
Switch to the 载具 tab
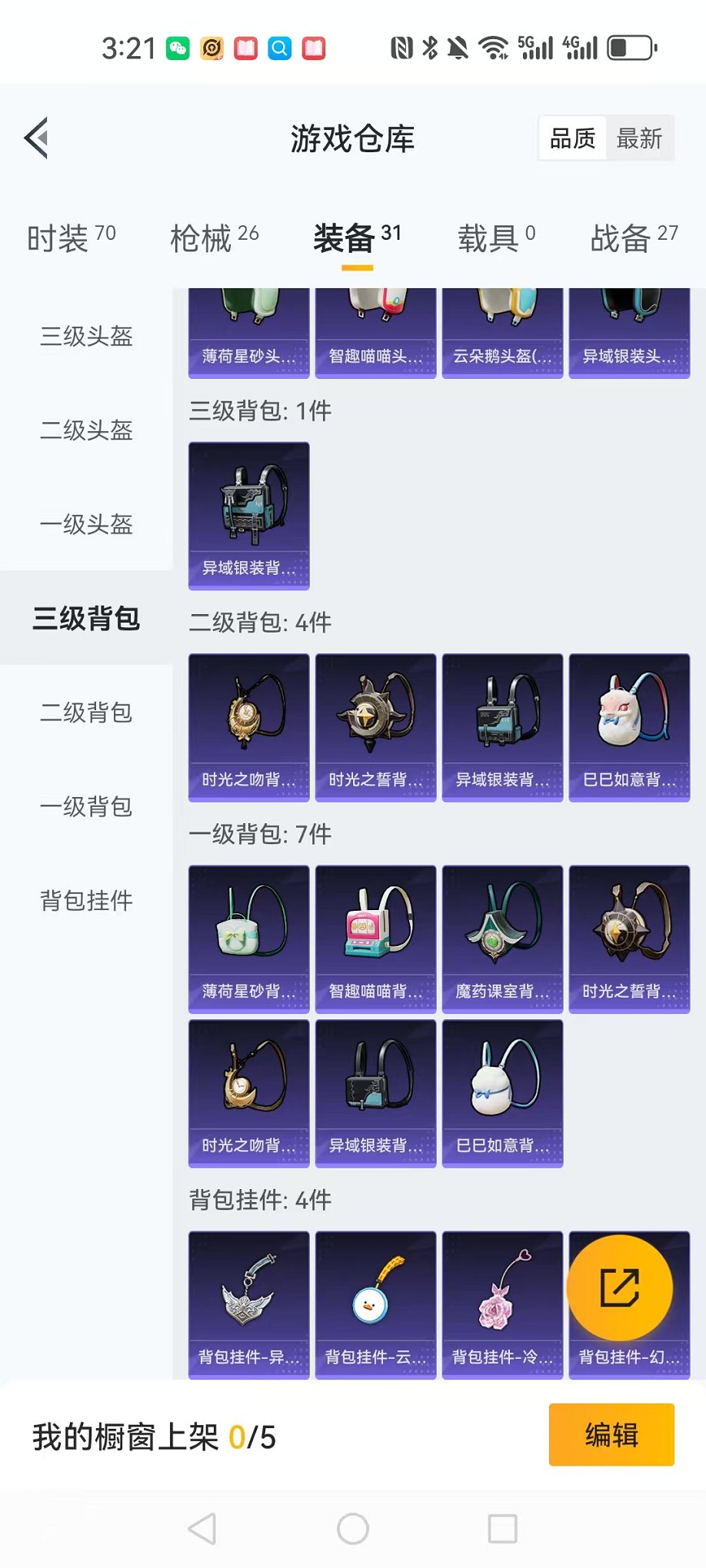click(496, 238)
